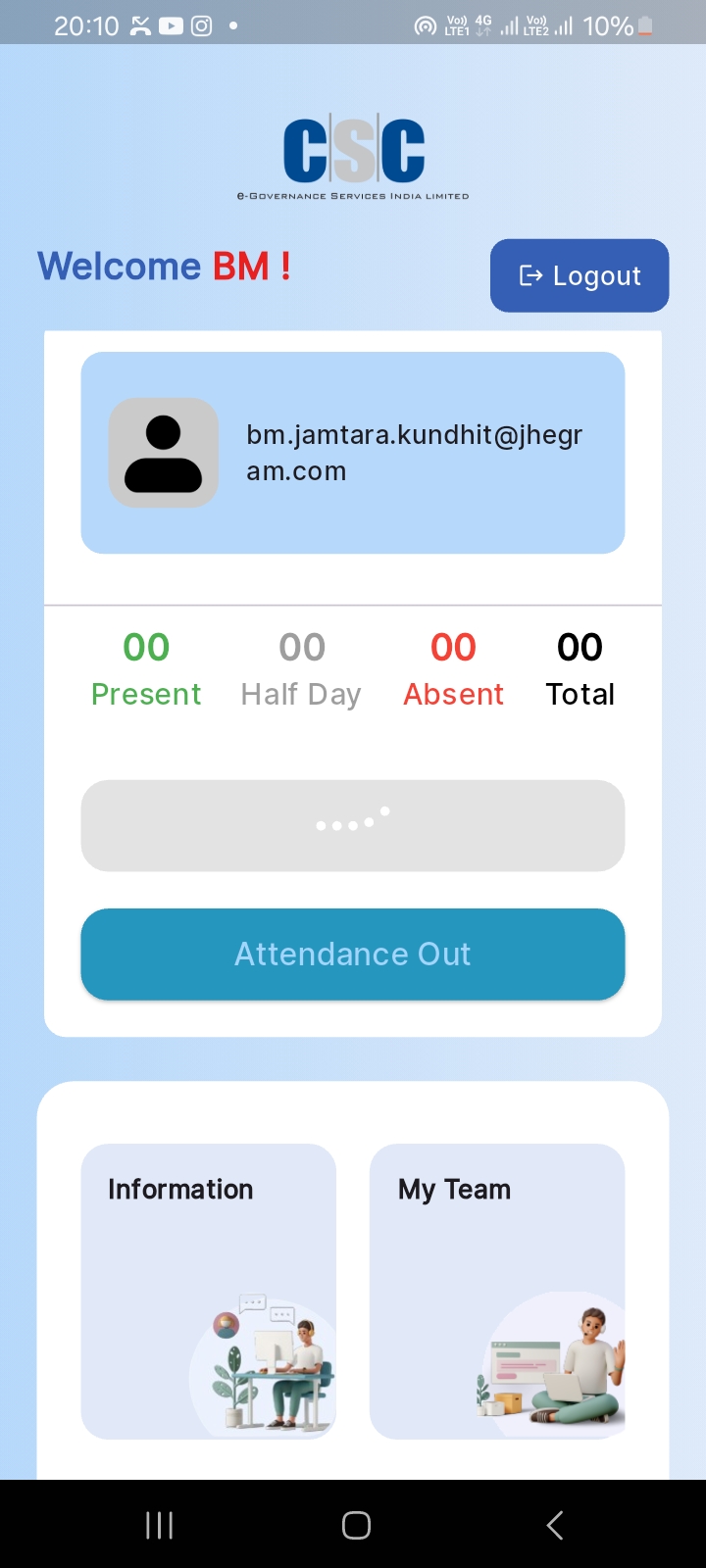Tap the Attendance Out button
The image size is (706, 1568).
pyautogui.click(x=353, y=955)
